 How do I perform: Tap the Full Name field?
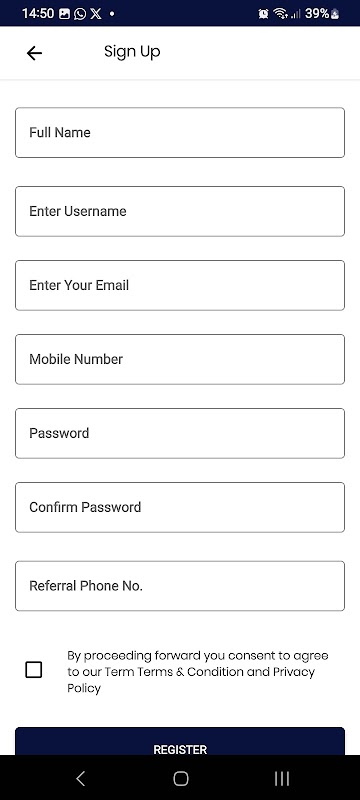coord(180,133)
